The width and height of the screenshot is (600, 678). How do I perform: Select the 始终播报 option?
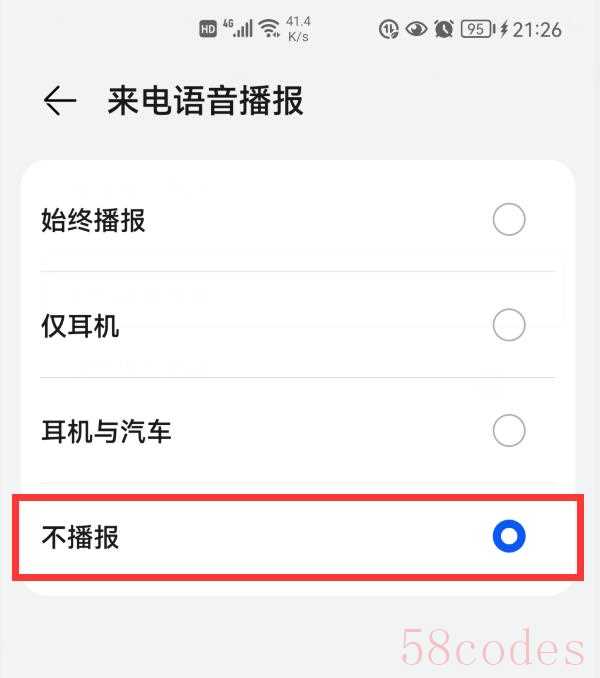point(508,220)
